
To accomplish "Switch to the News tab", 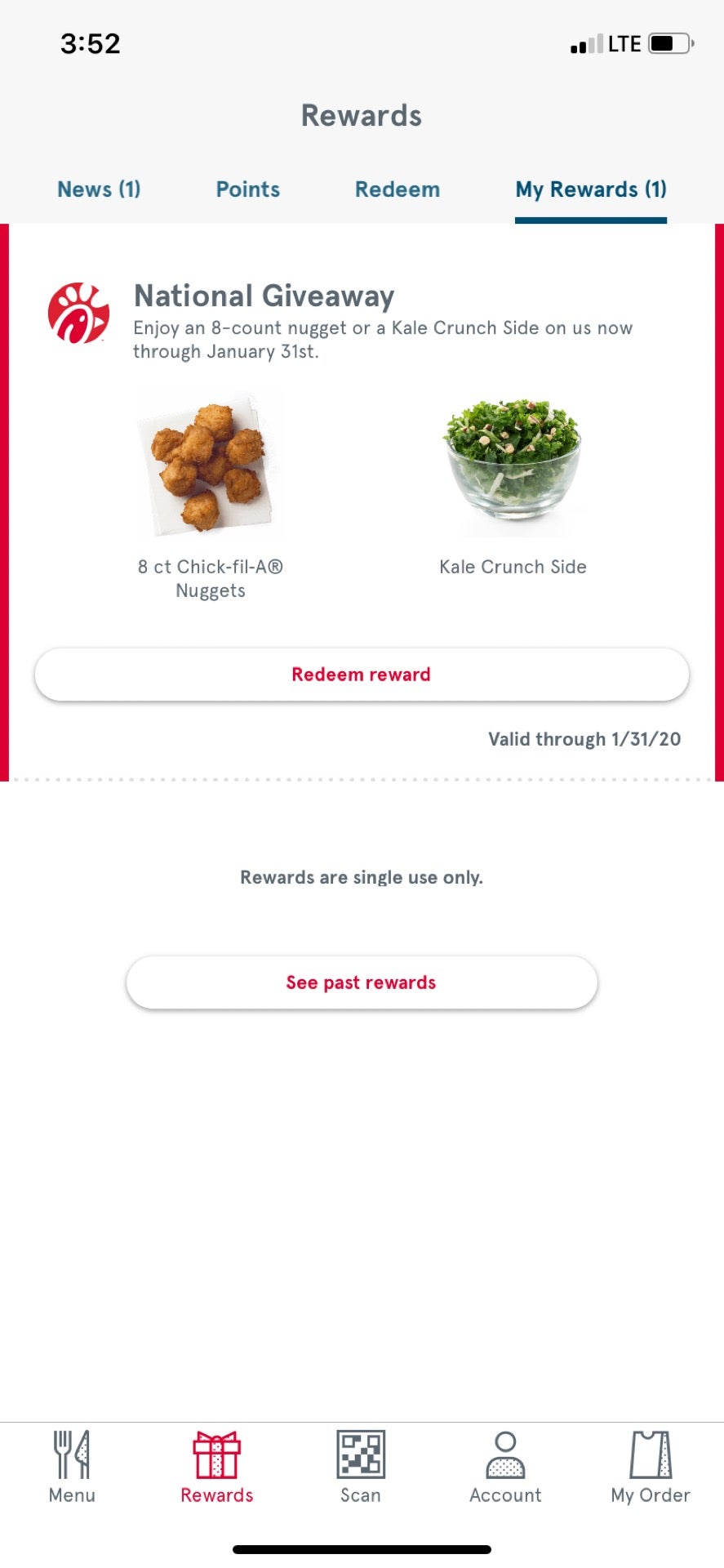I will (99, 189).
